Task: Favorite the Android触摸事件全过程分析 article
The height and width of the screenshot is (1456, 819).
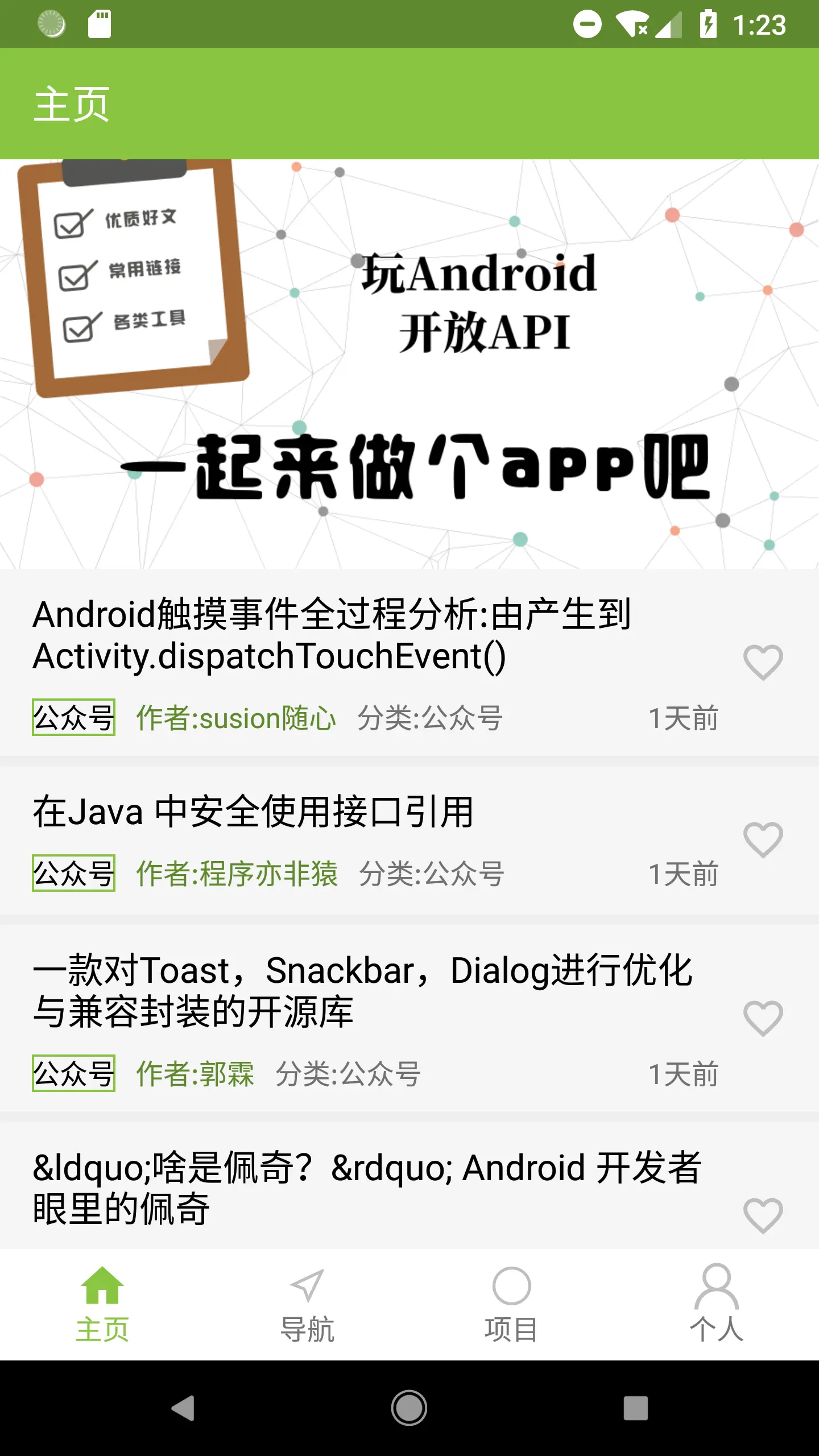Action: [x=763, y=663]
